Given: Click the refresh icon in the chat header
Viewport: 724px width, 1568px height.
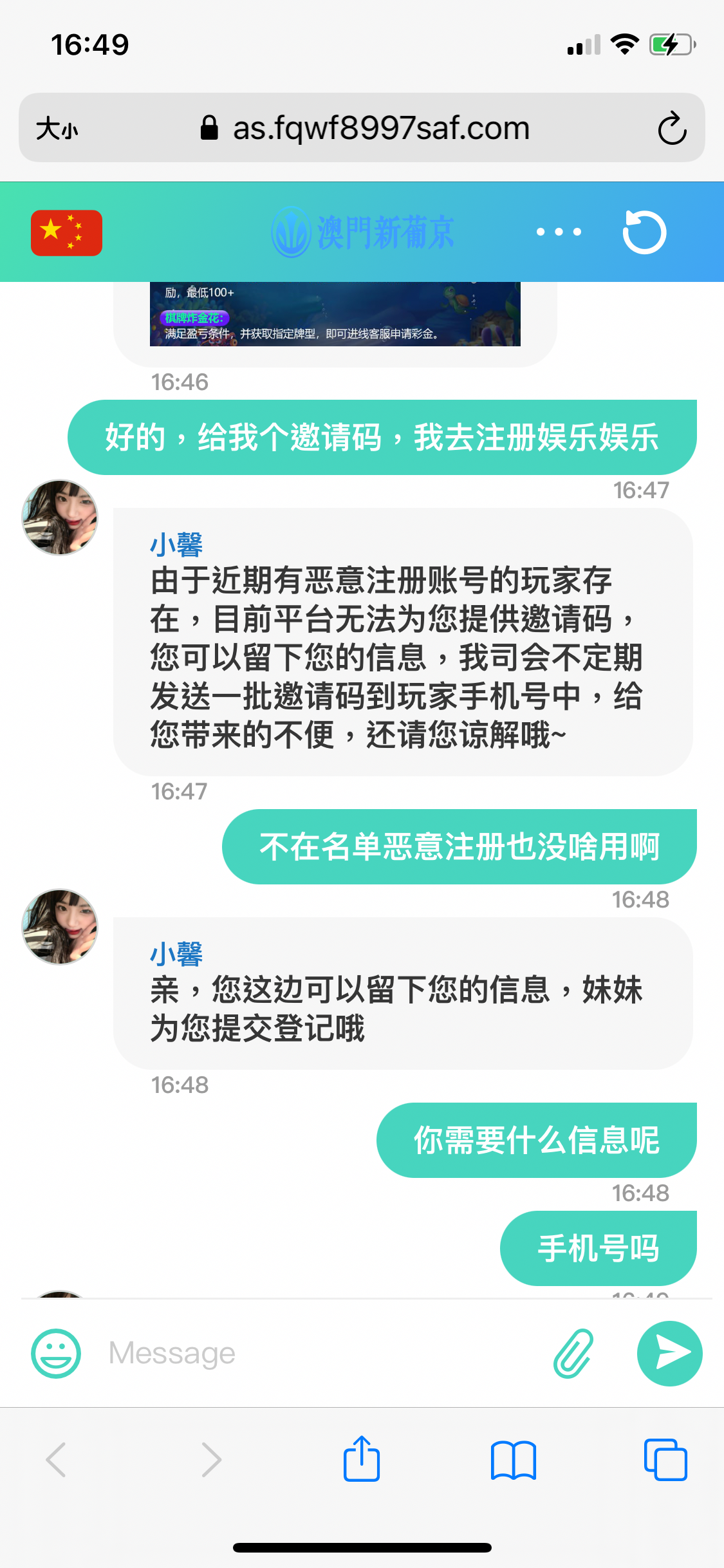Looking at the screenshot, I should pyautogui.click(x=643, y=232).
